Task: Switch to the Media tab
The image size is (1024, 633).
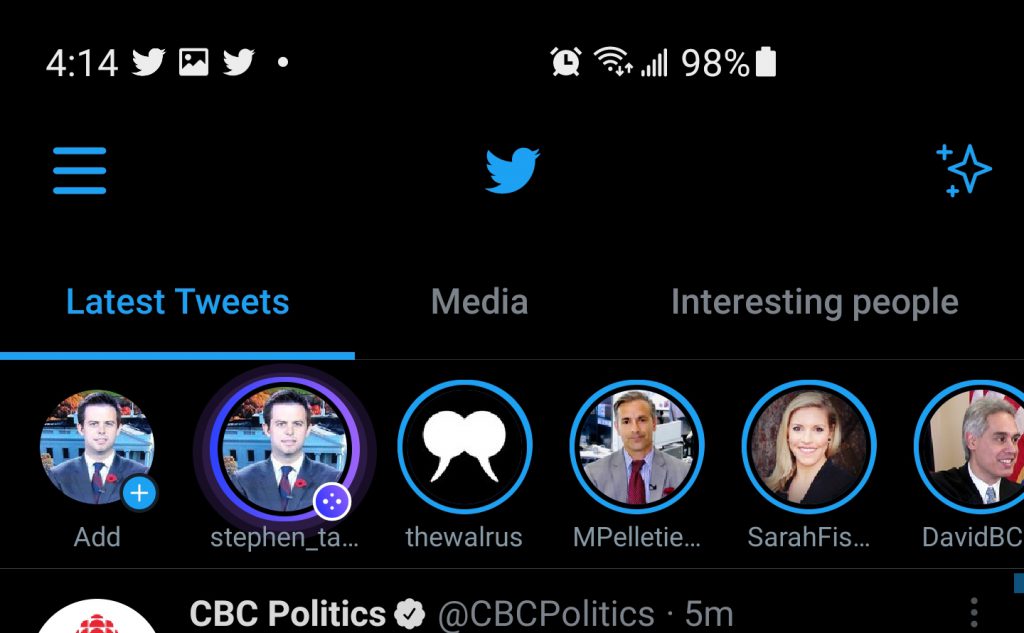Action: [x=479, y=302]
